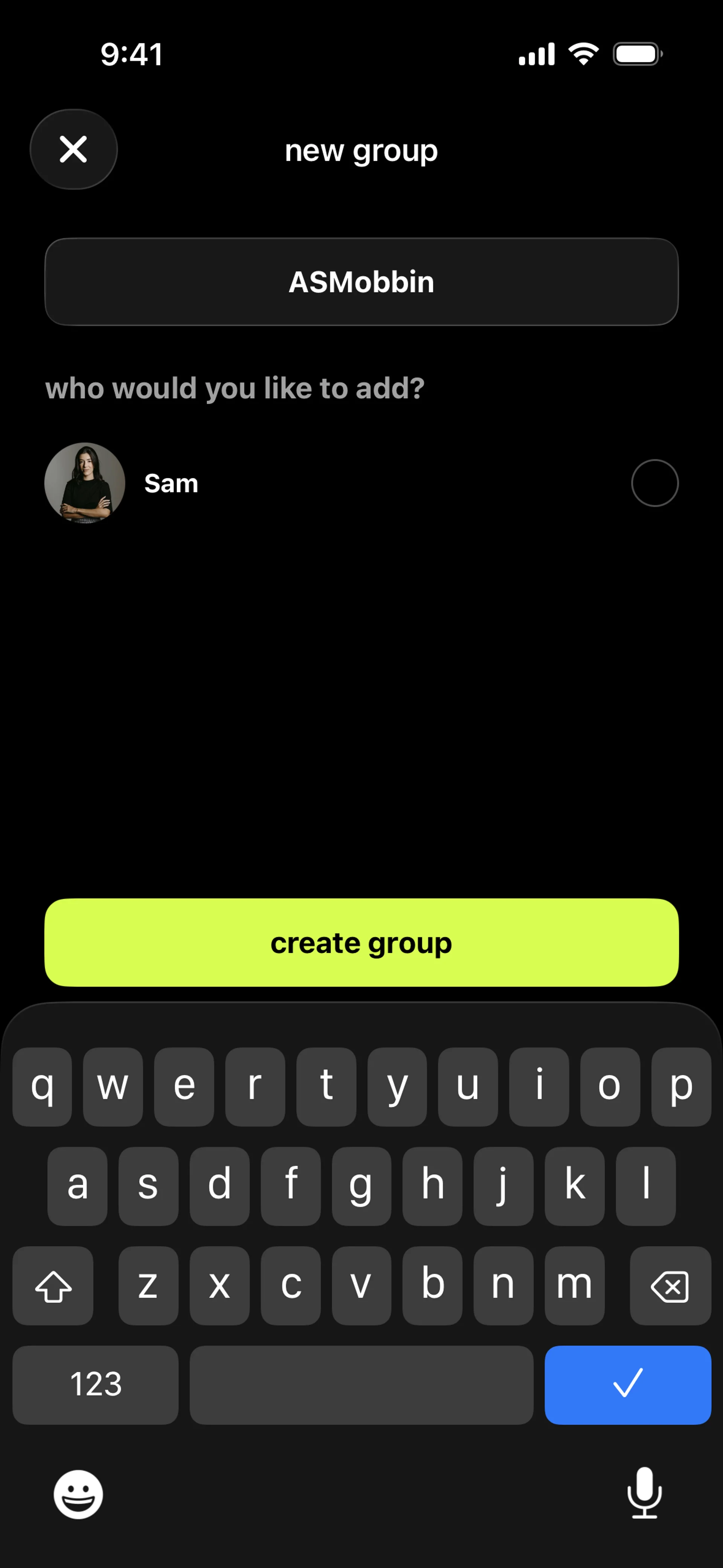Hit the backspace key
723x1568 pixels.
click(670, 1285)
